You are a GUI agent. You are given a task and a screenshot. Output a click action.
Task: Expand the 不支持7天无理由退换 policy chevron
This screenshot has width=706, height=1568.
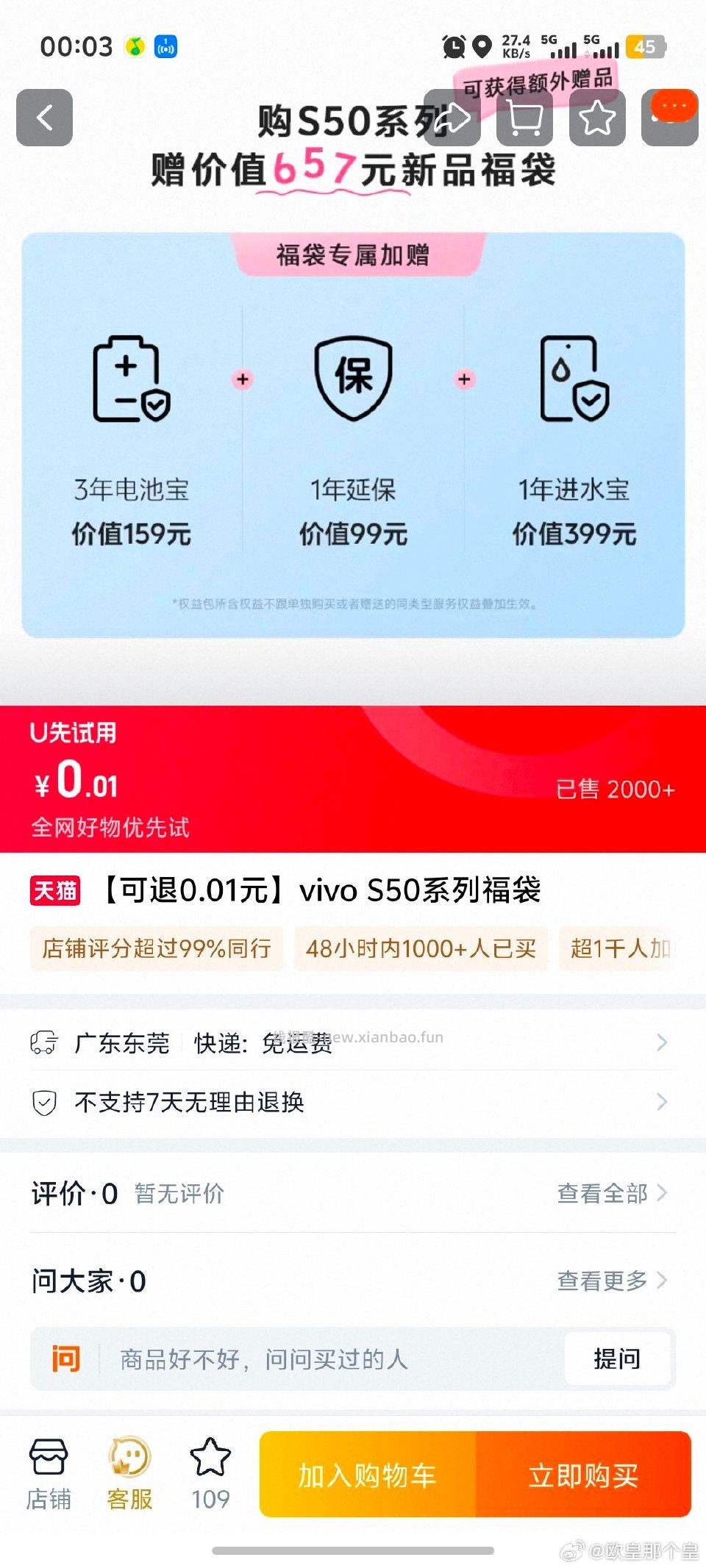coord(660,1102)
